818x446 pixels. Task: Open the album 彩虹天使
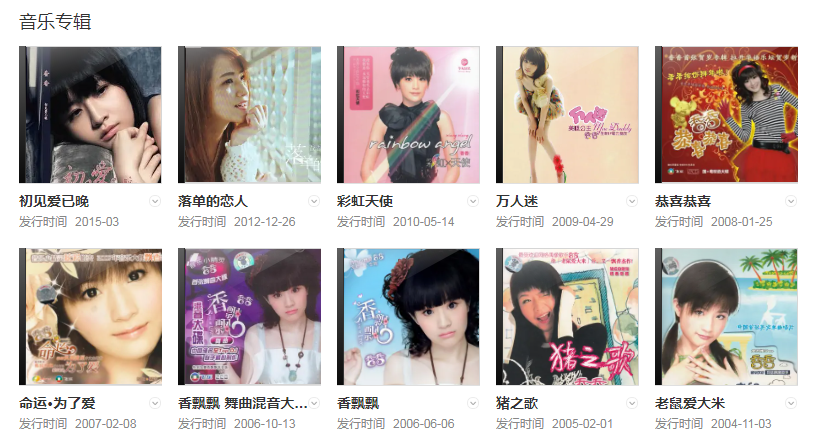[408, 114]
